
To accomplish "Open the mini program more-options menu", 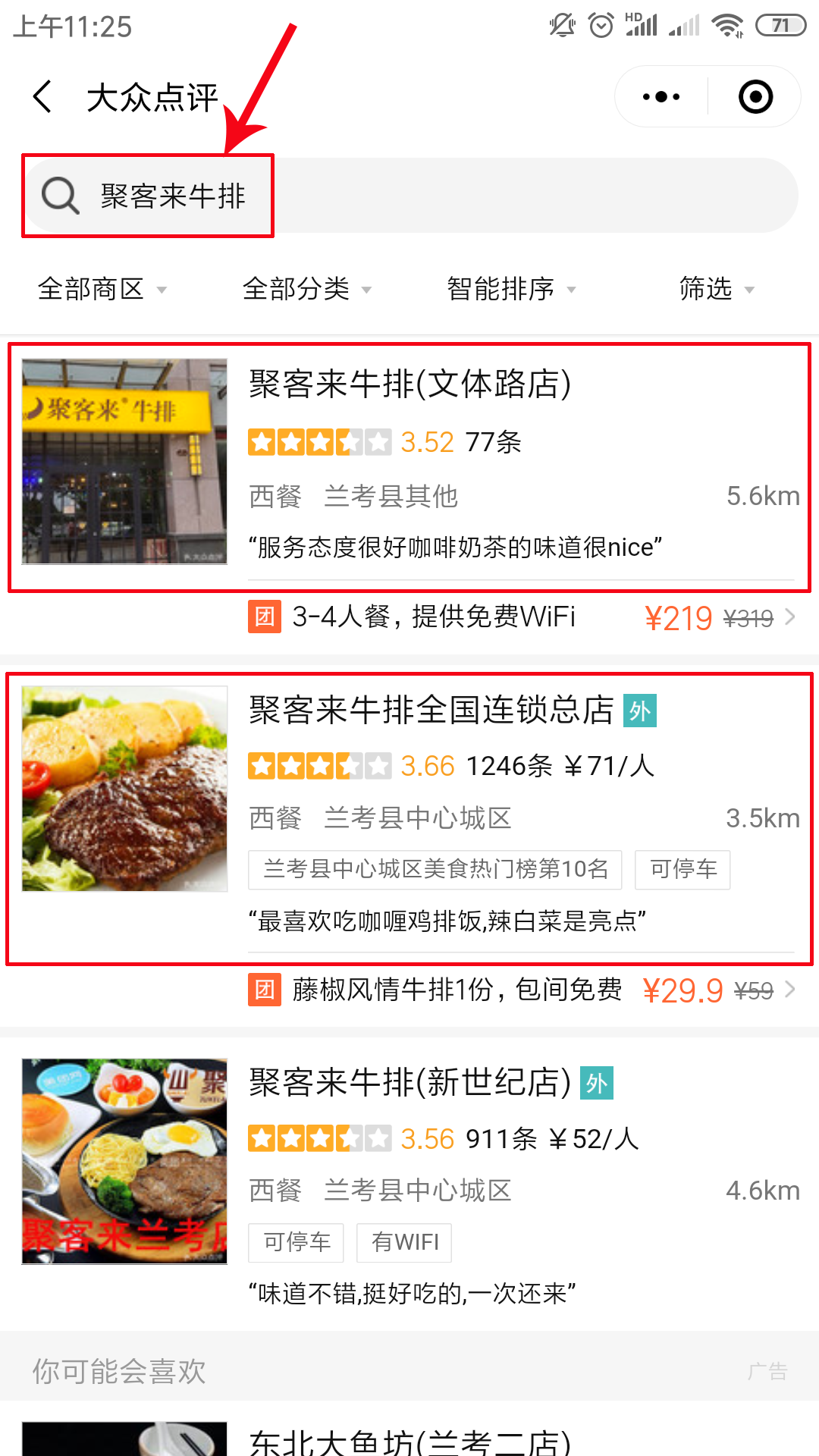I will pyautogui.click(x=661, y=97).
